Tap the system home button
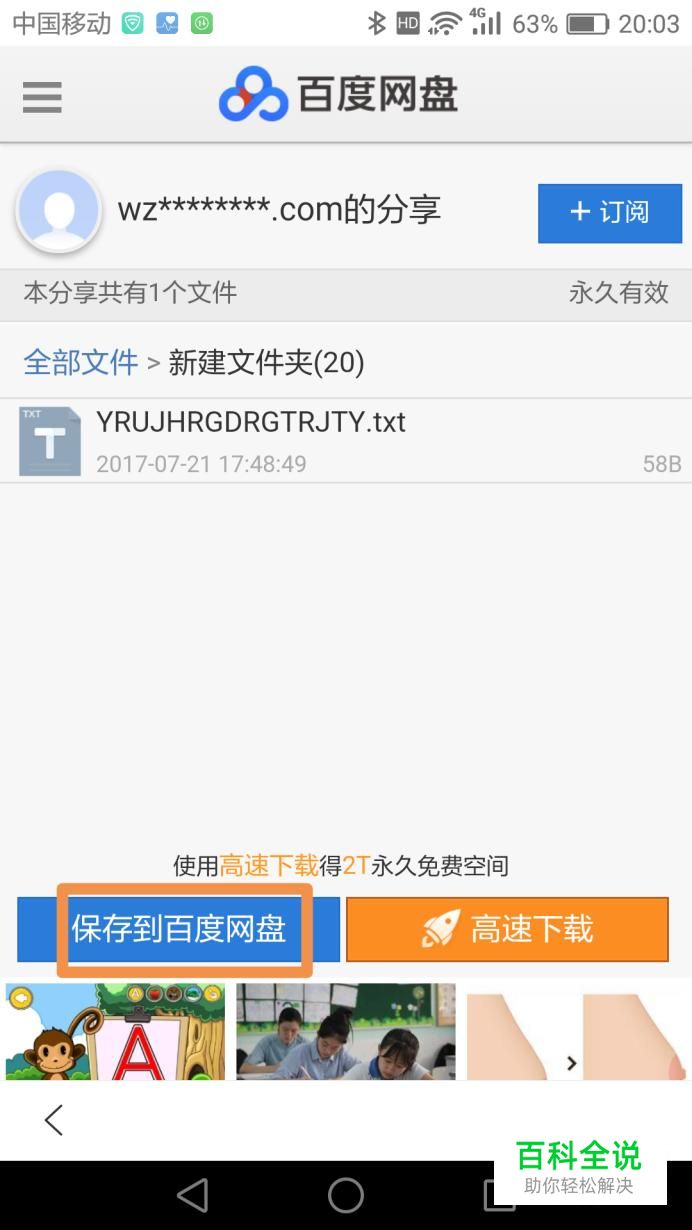The width and height of the screenshot is (692, 1230). tap(346, 1195)
